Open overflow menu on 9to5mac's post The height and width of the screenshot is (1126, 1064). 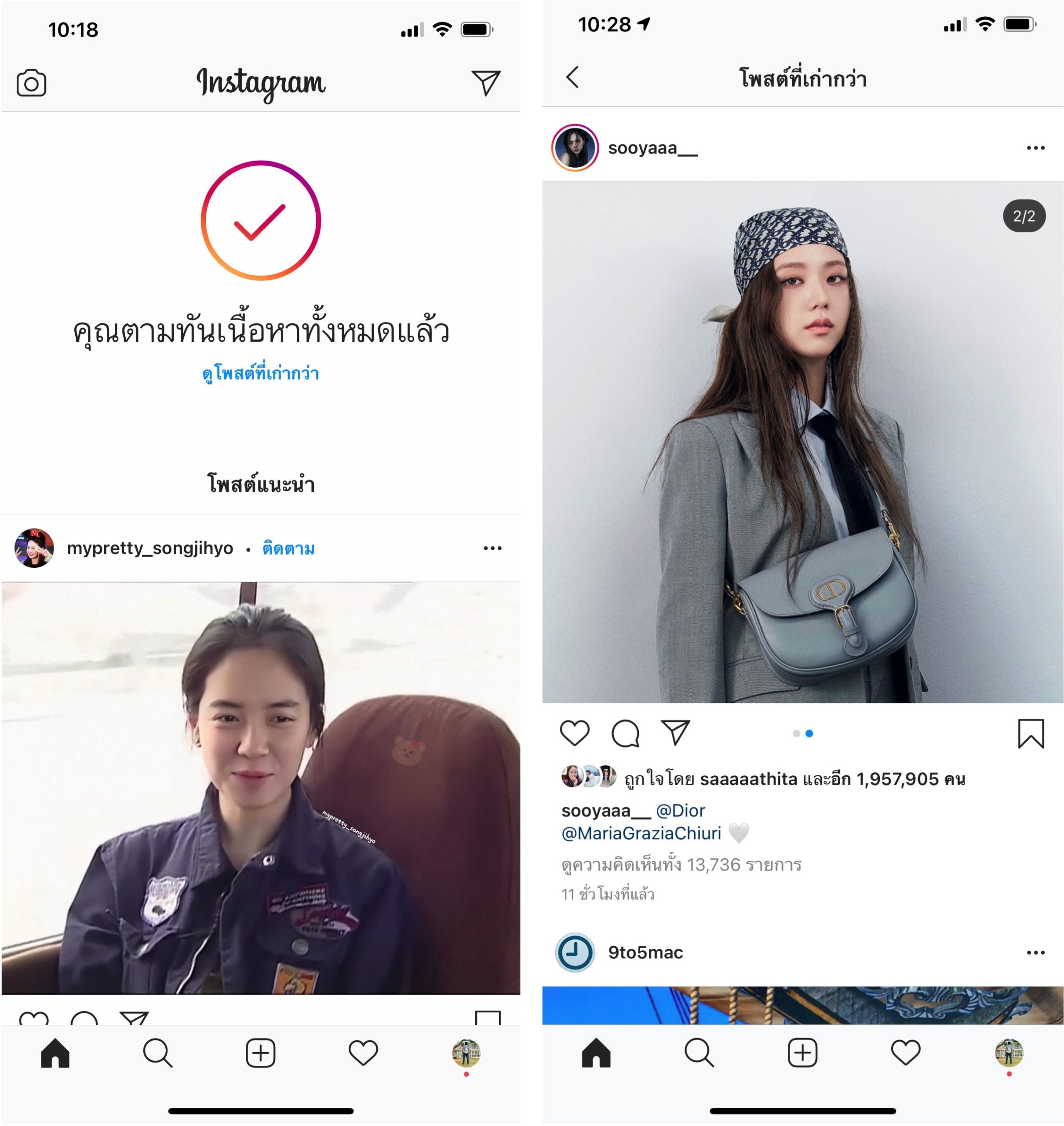pos(1035,952)
